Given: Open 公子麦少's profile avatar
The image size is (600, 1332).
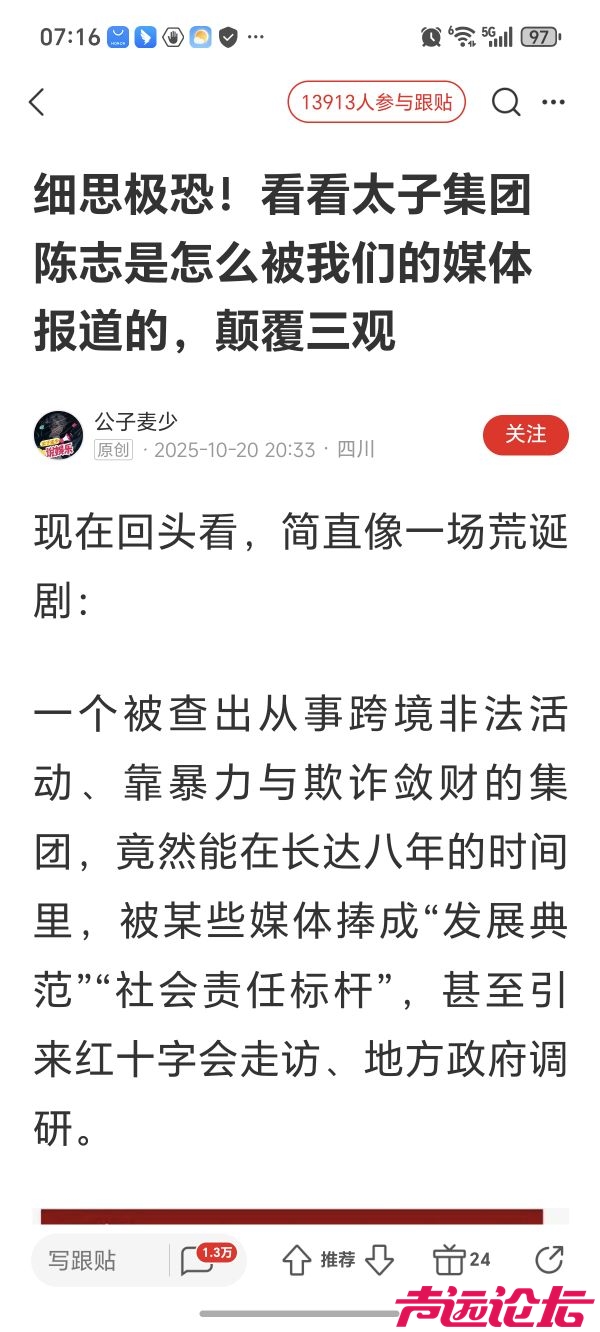Looking at the screenshot, I should pyautogui.click(x=58, y=435).
